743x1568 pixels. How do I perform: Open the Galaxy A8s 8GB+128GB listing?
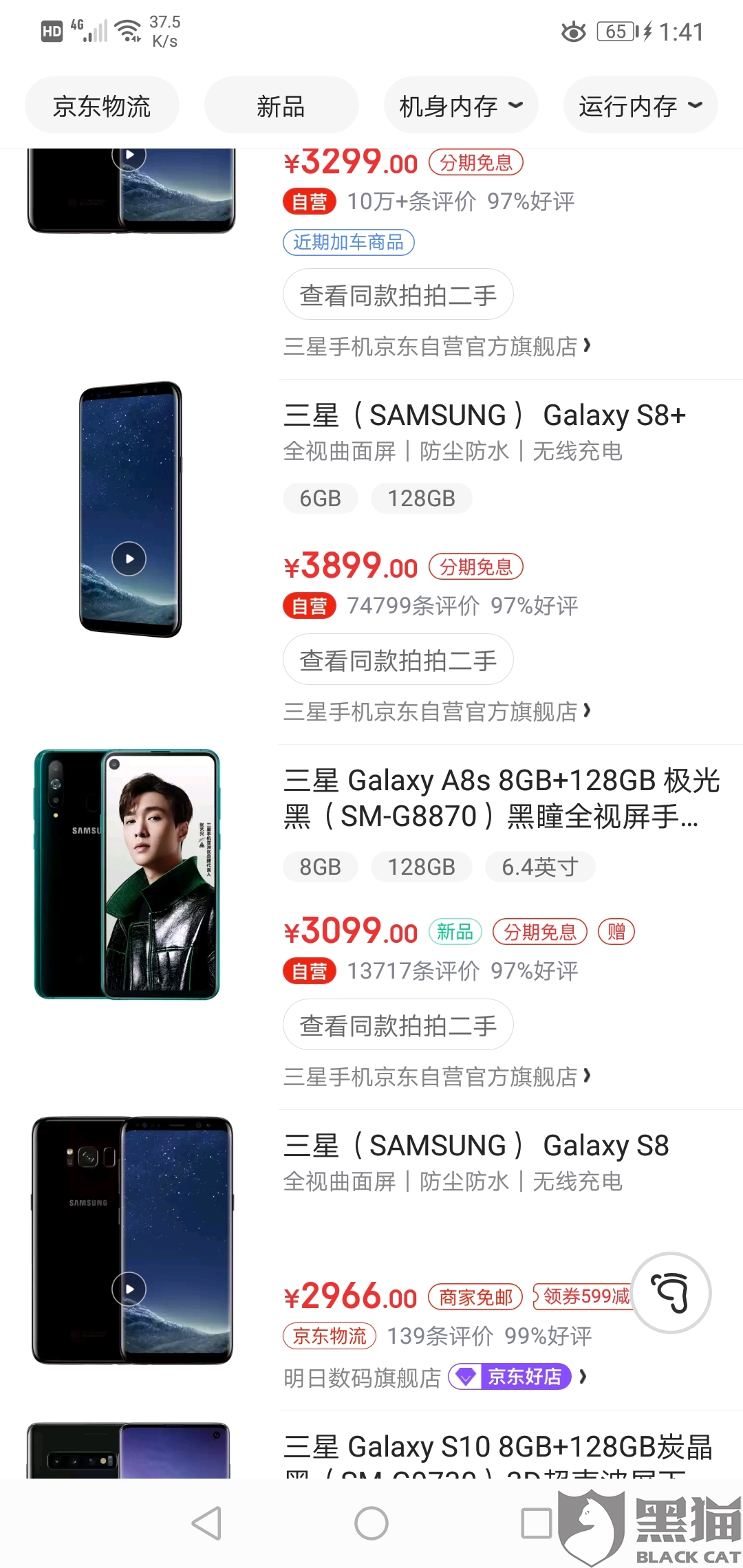click(x=501, y=798)
